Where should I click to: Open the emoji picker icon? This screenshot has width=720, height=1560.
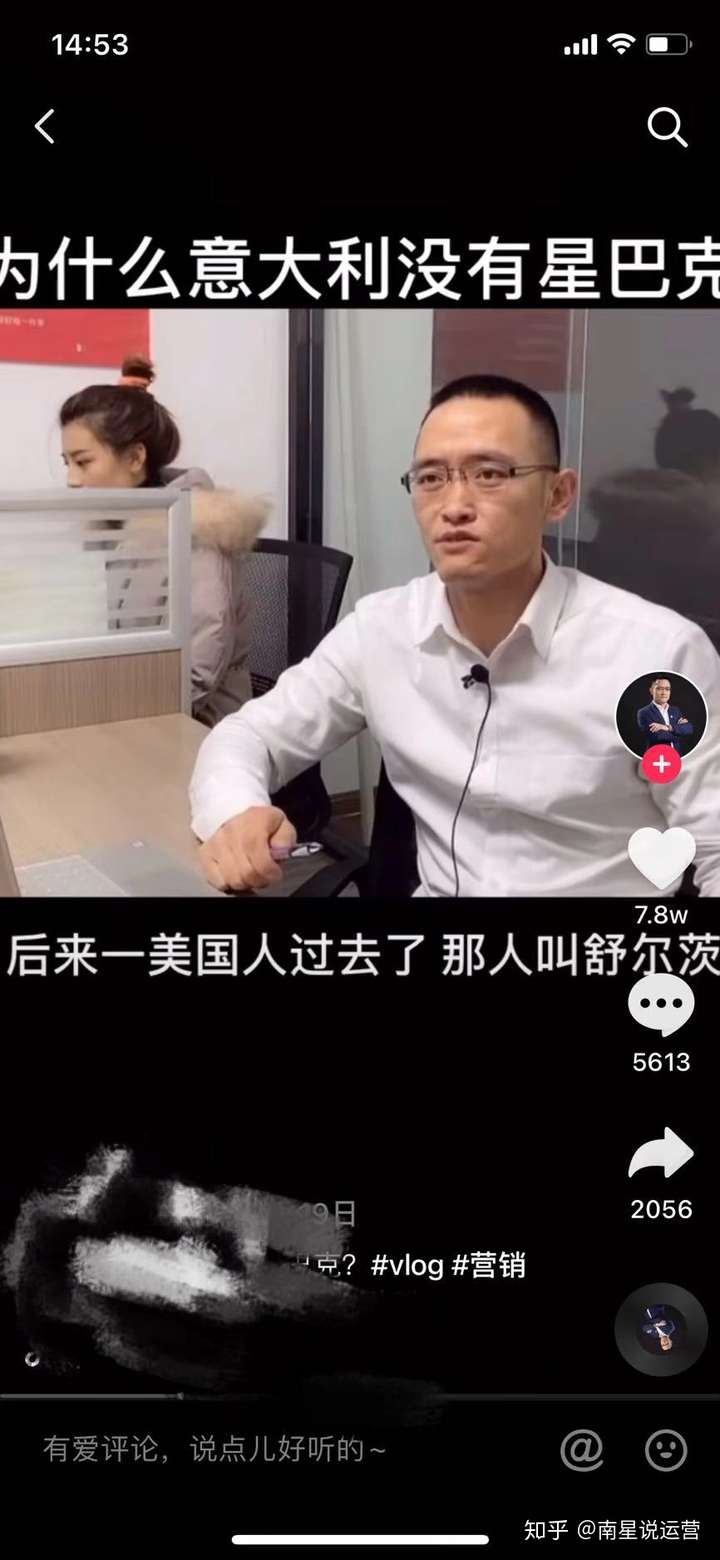tap(666, 1449)
